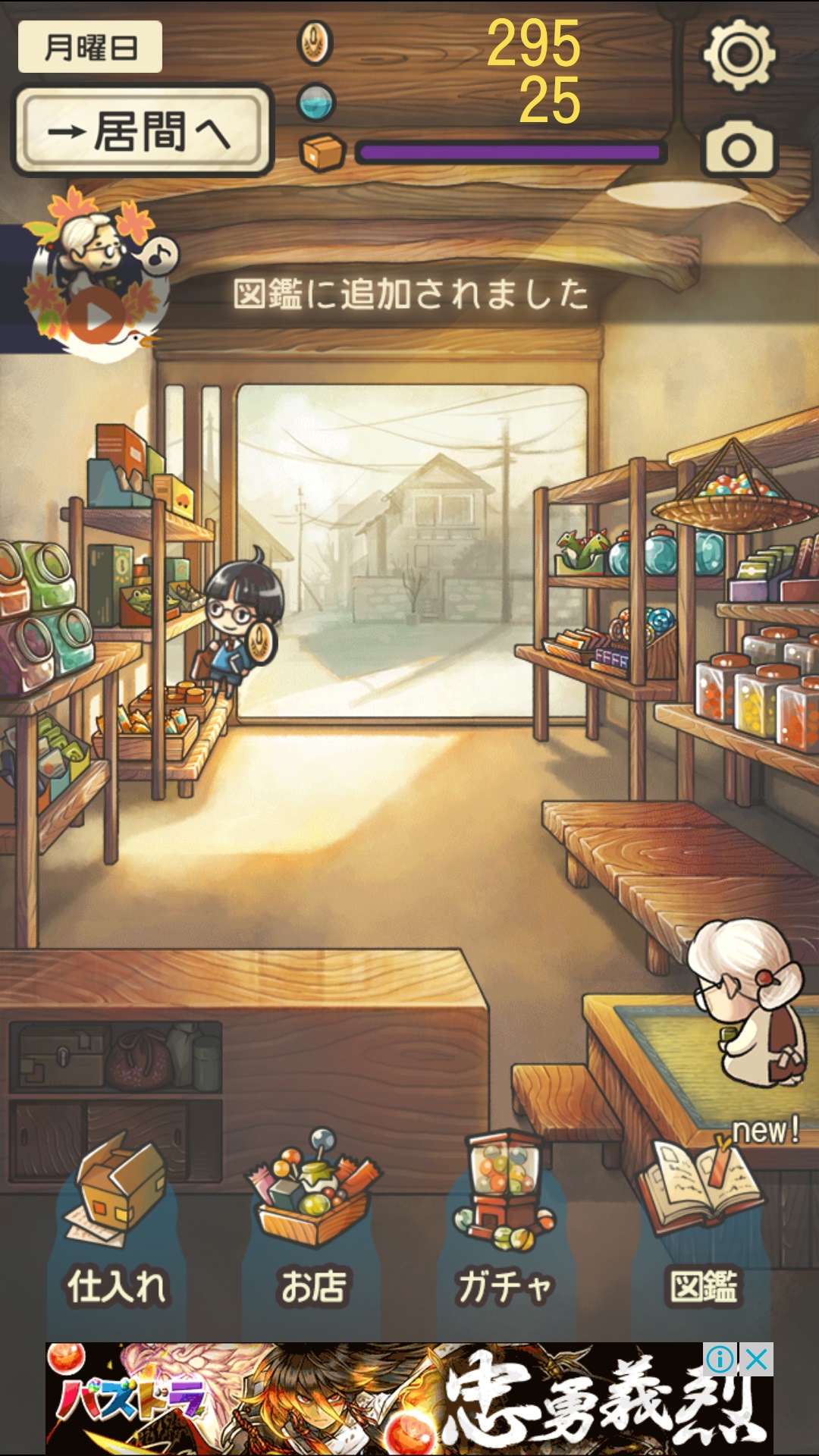The width and height of the screenshot is (819, 1456).
Task: Open the ad info icon
Action: [x=720, y=1360]
